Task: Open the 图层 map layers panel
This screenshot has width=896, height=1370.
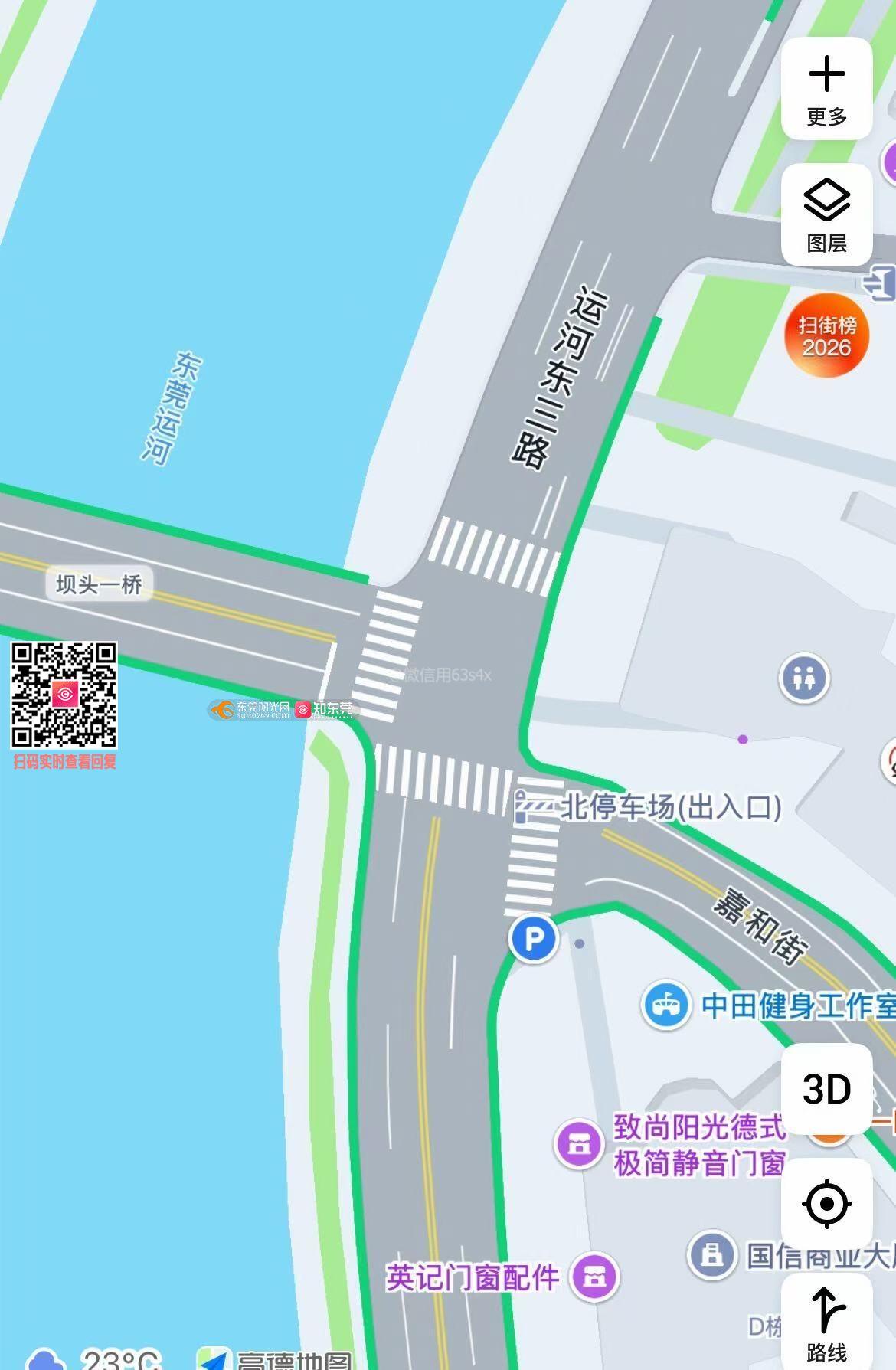Action: (x=826, y=215)
